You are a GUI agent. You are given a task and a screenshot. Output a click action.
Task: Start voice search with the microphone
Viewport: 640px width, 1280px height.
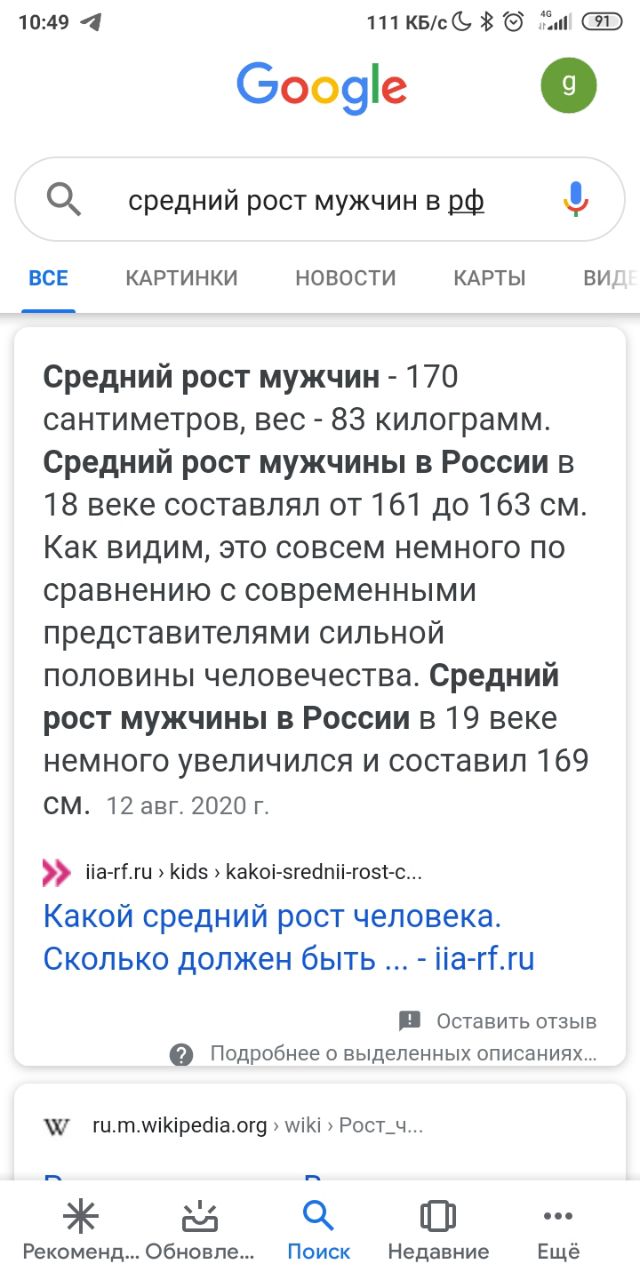pyautogui.click(x=575, y=199)
